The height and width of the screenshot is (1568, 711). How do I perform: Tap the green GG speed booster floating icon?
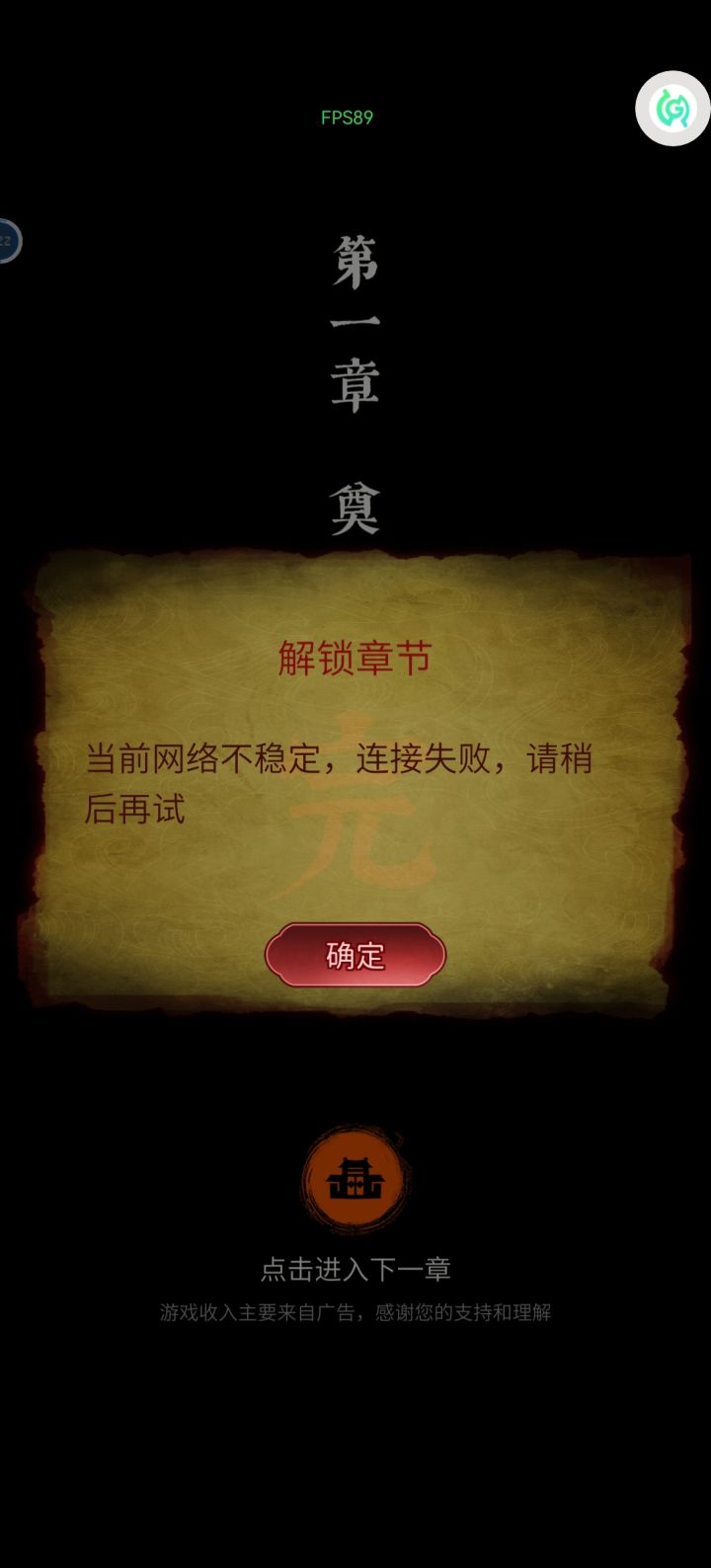[671, 109]
